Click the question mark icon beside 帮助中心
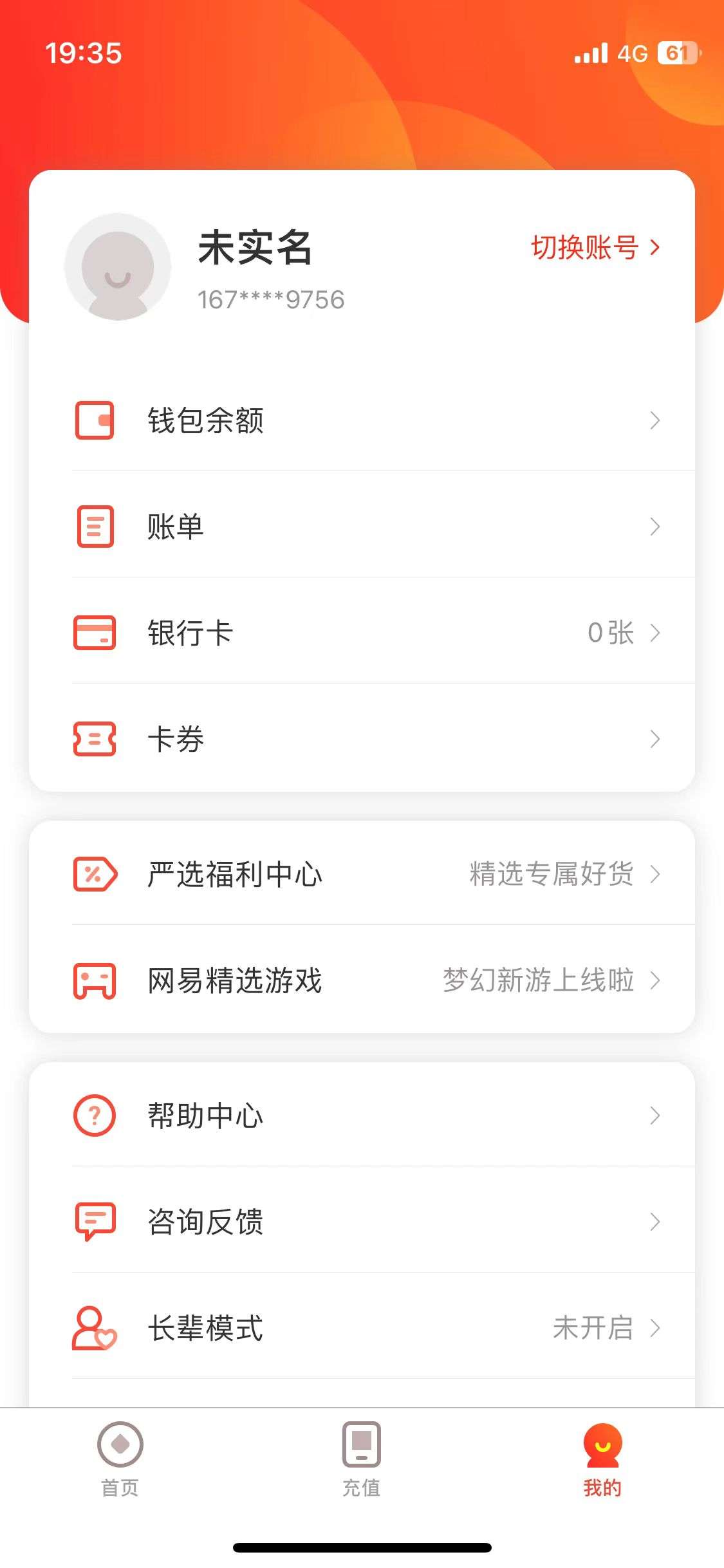 95,1115
